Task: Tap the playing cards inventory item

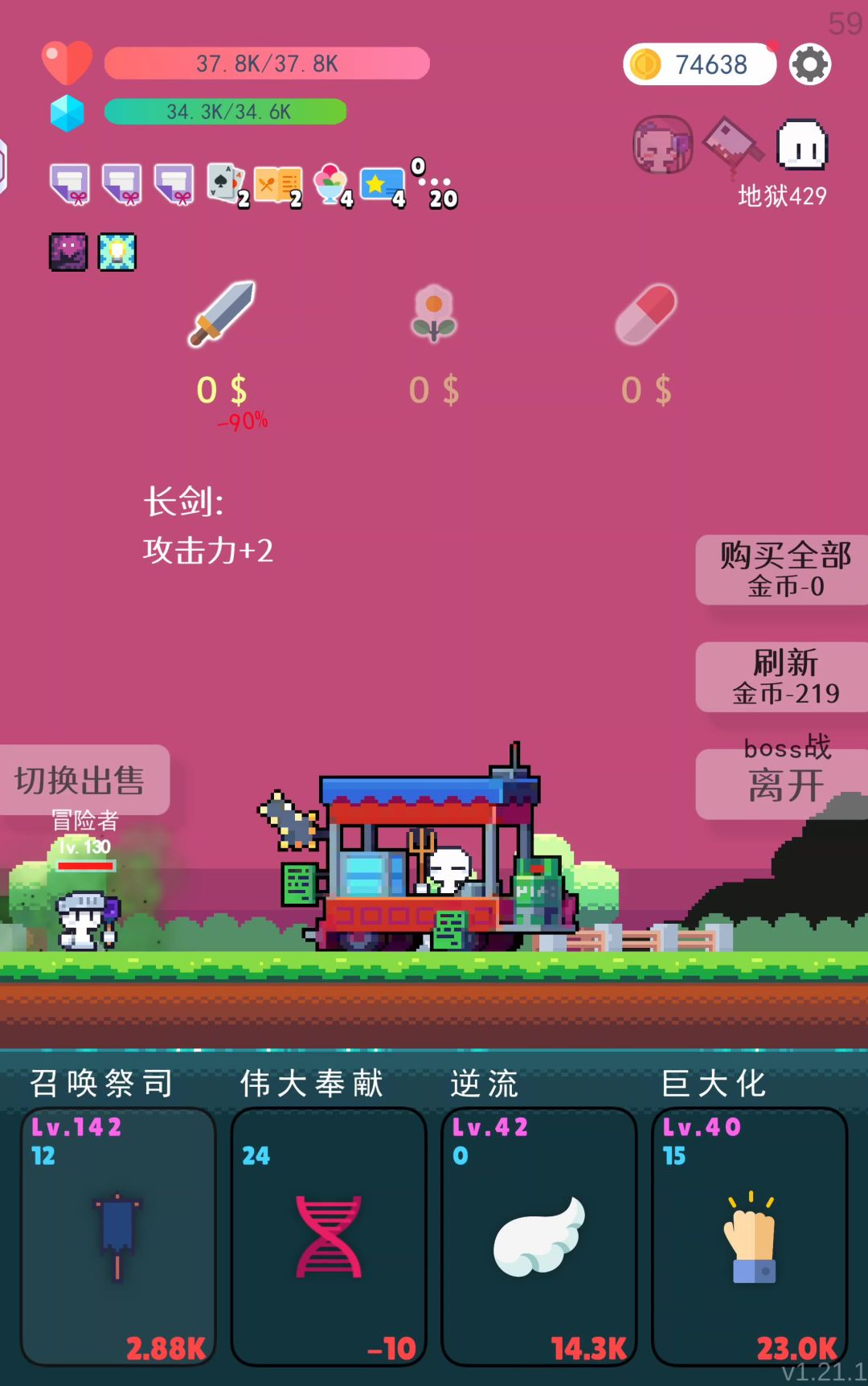Action: tap(226, 184)
